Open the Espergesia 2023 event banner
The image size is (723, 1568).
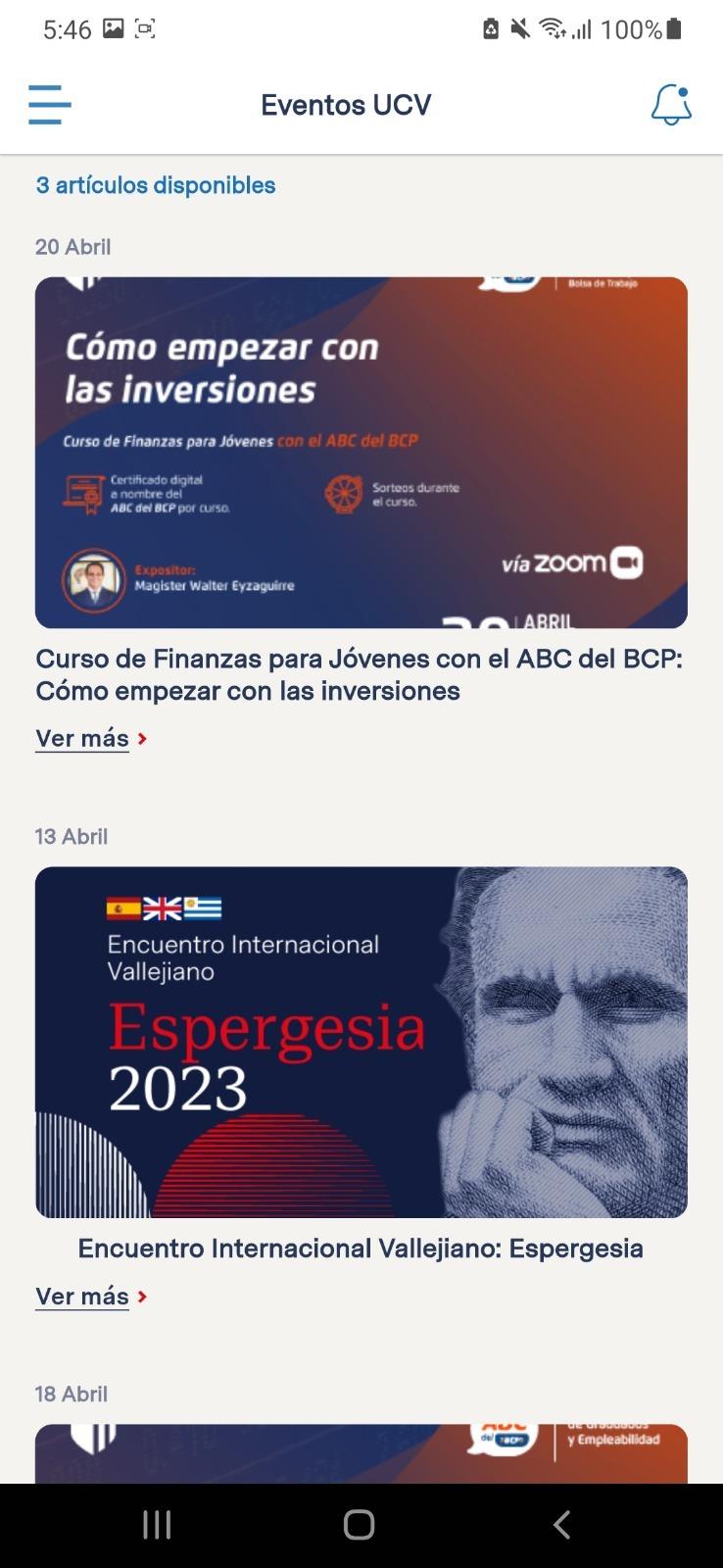click(361, 1042)
